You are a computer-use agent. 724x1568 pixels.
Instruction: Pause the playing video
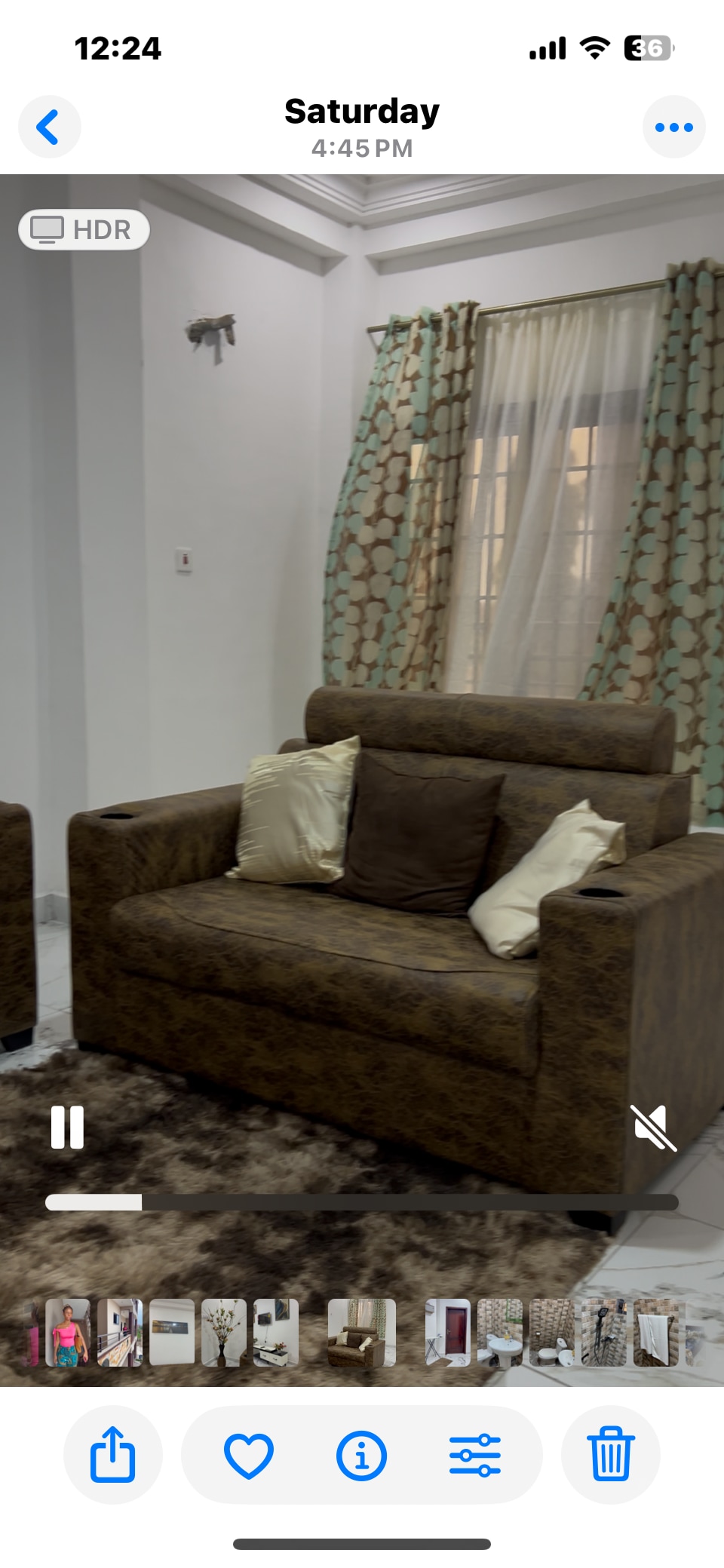tap(67, 1128)
